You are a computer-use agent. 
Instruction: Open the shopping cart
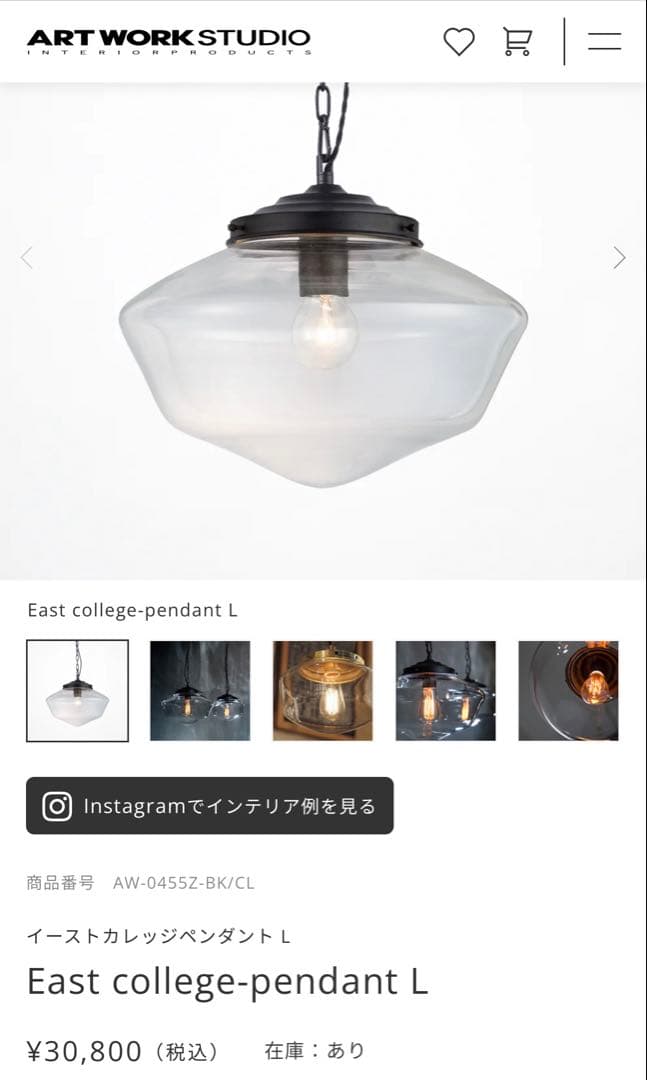coord(517,42)
